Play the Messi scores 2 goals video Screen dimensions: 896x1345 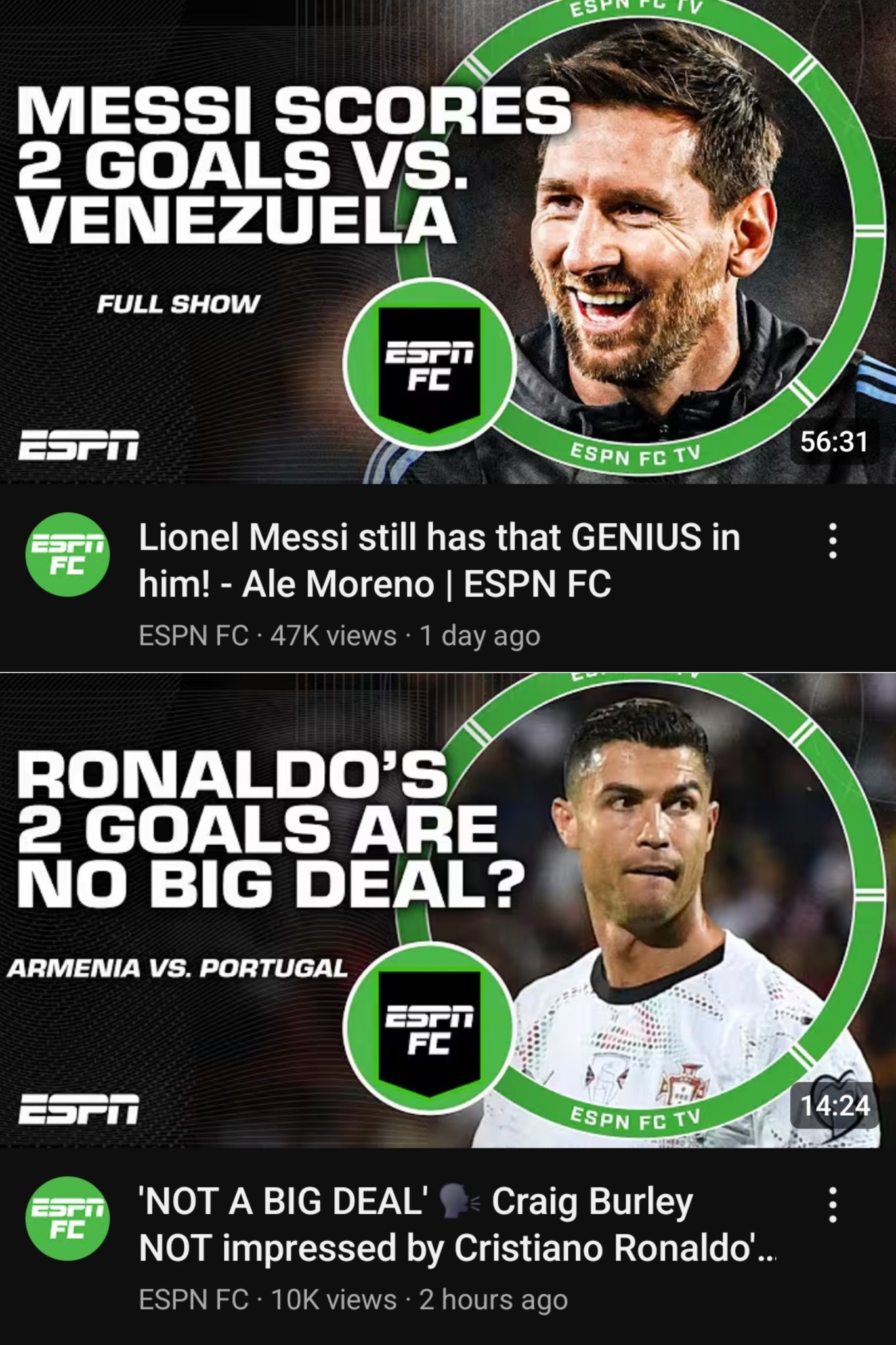[x=448, y=243]
